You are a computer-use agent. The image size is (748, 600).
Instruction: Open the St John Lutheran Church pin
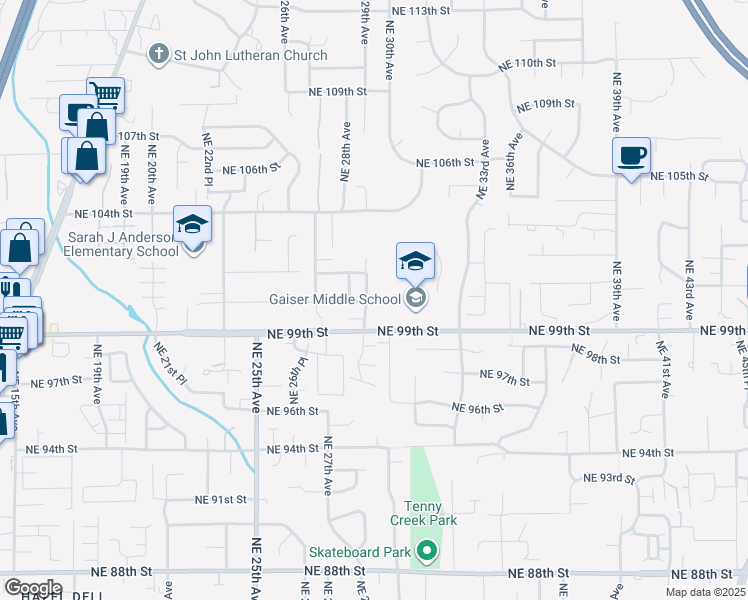pos(158,54)
